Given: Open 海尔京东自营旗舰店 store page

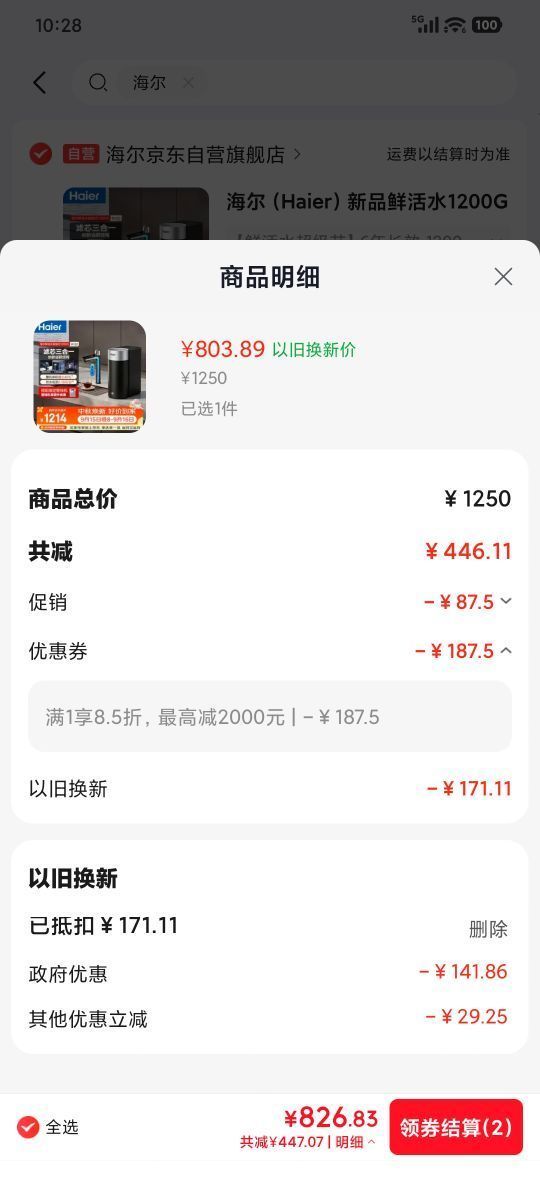Looking at the screenshot, I should point(203,154).
